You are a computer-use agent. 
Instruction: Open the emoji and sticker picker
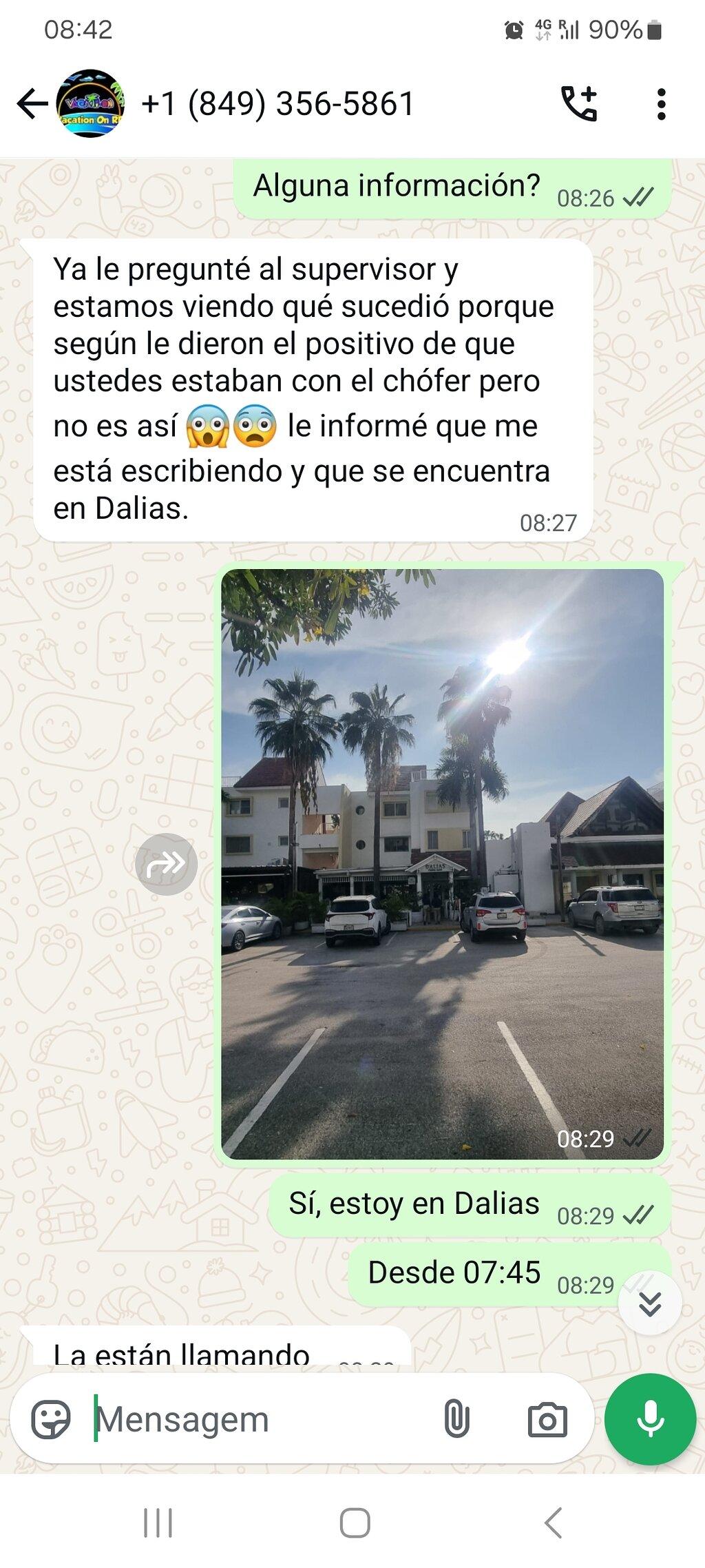(51, 1420)
